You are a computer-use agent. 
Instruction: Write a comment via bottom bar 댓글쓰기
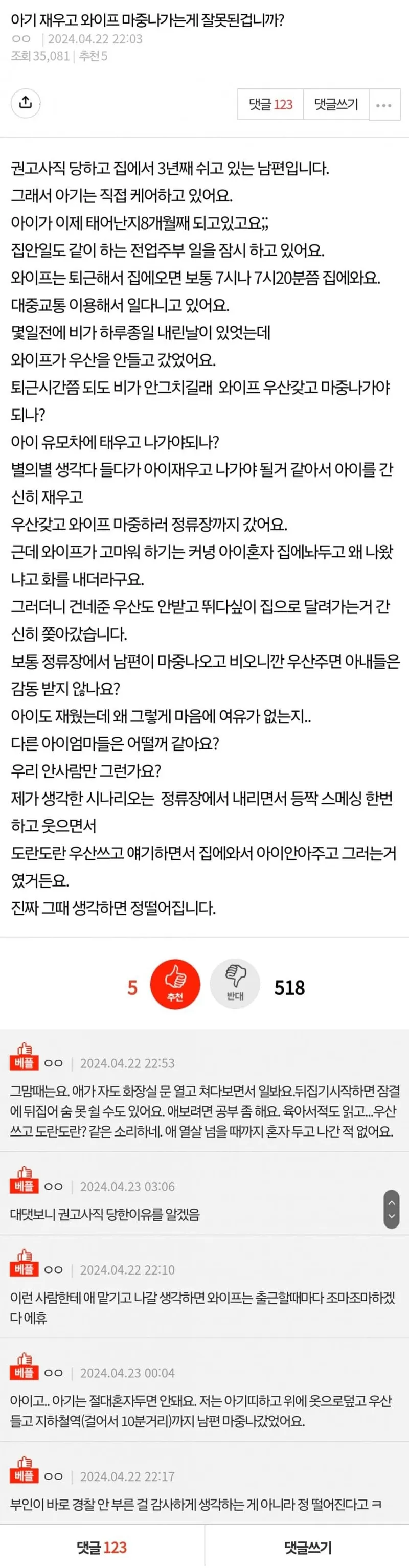point(308,1547)
